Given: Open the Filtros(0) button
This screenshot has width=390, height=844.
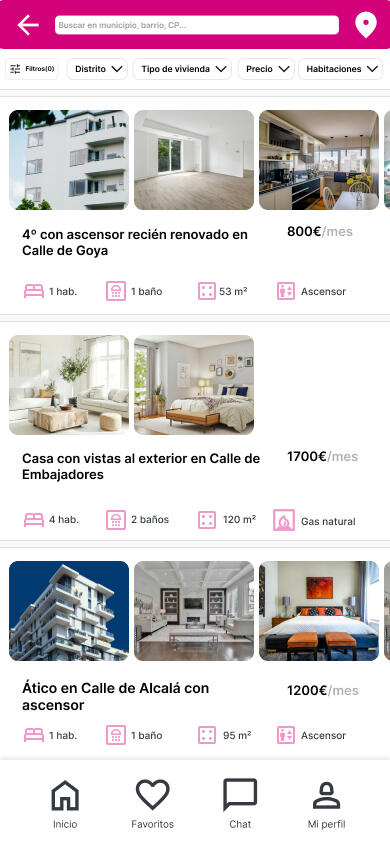Looking at the screenshot, I should pyautogui.click(x=32, y=69).
